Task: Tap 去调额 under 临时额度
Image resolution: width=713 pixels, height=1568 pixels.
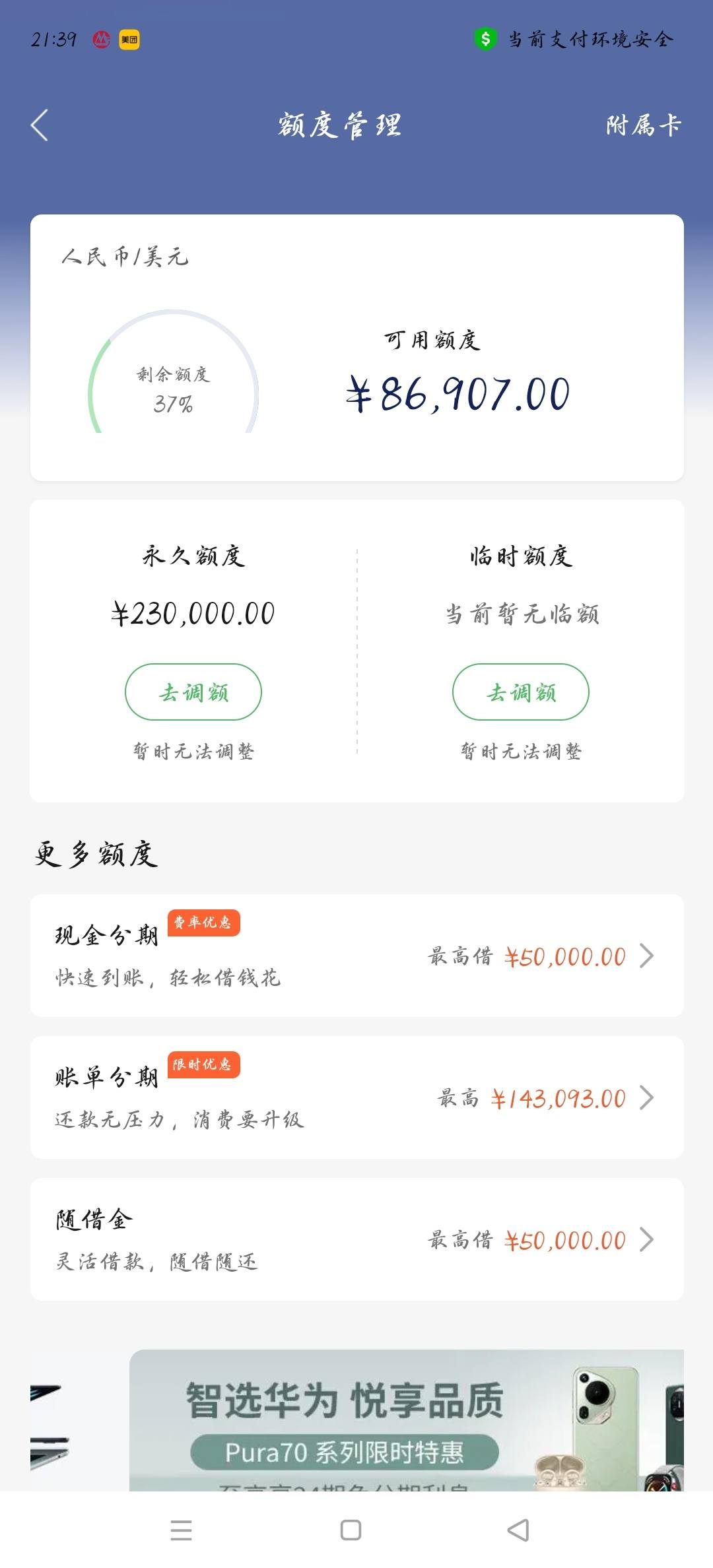Action: pos(521,692)
